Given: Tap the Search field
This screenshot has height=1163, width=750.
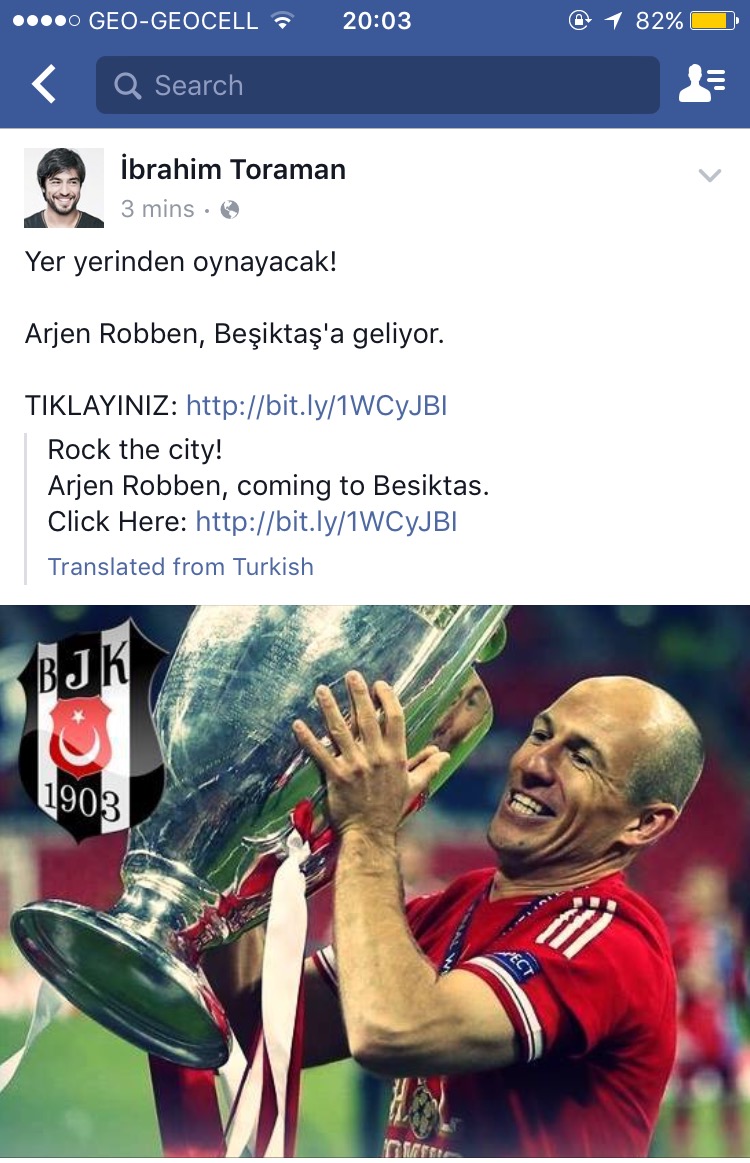Looking at the screenshot, I should coord(377,85).
